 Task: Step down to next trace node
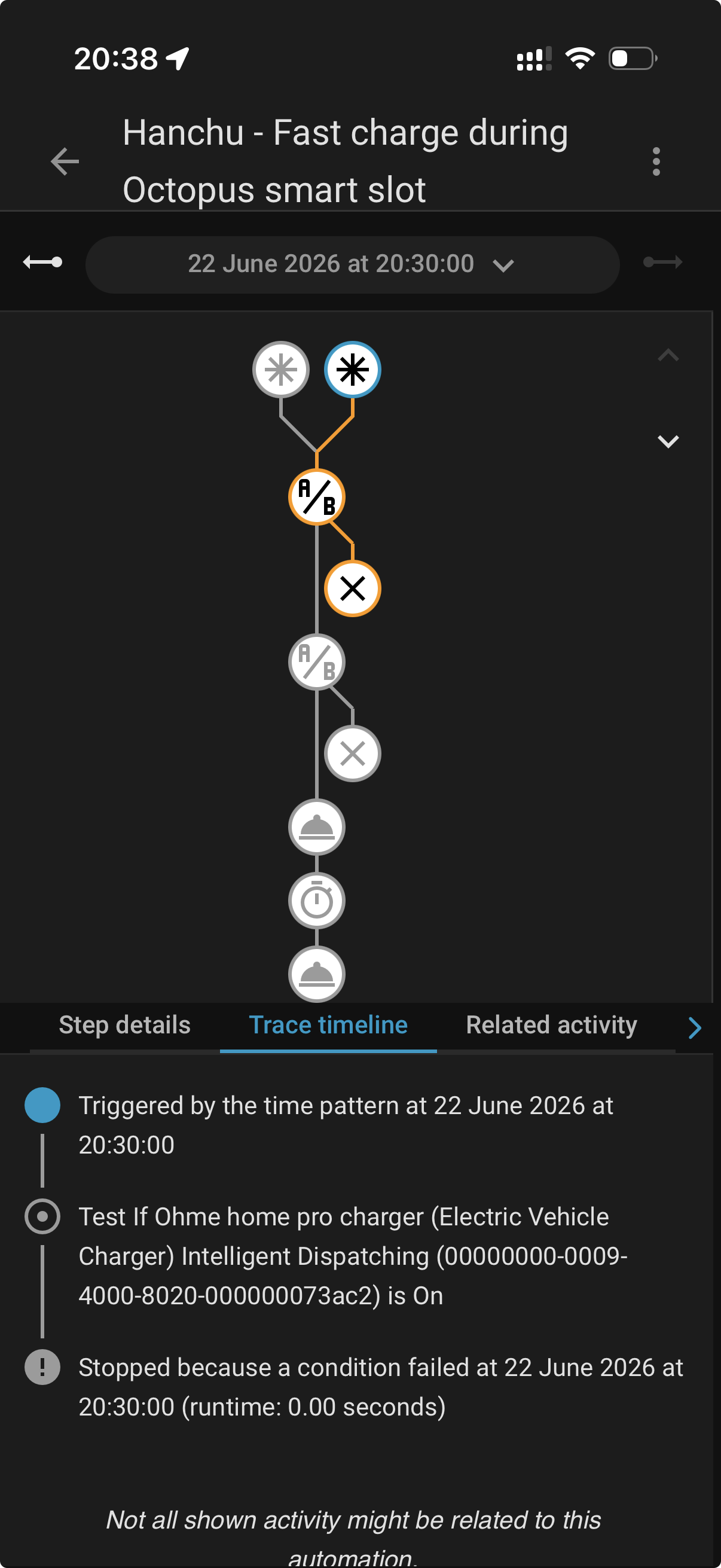point(668,441)
